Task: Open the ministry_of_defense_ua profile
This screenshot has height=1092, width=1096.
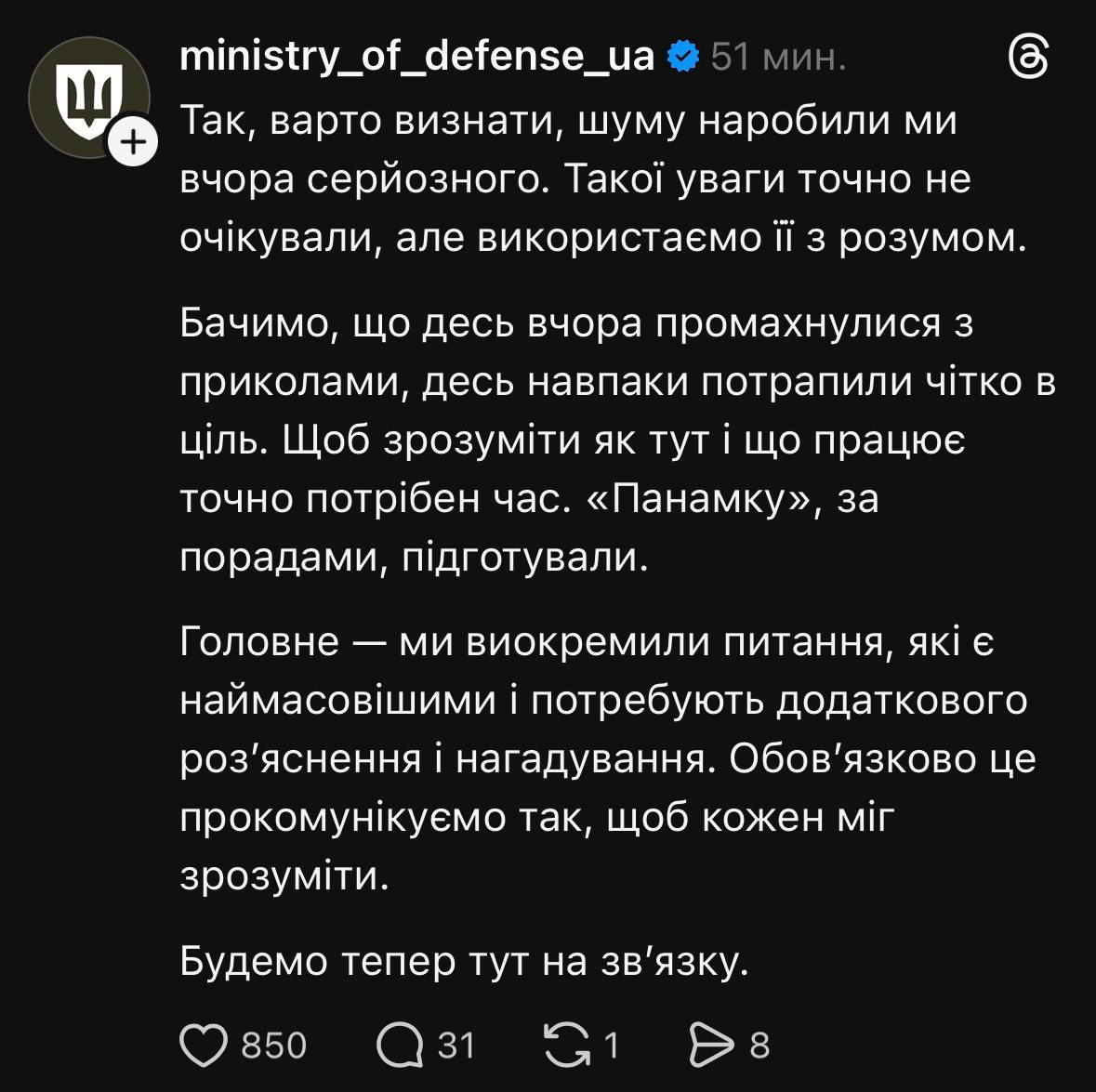Action: tap(416, 58)
